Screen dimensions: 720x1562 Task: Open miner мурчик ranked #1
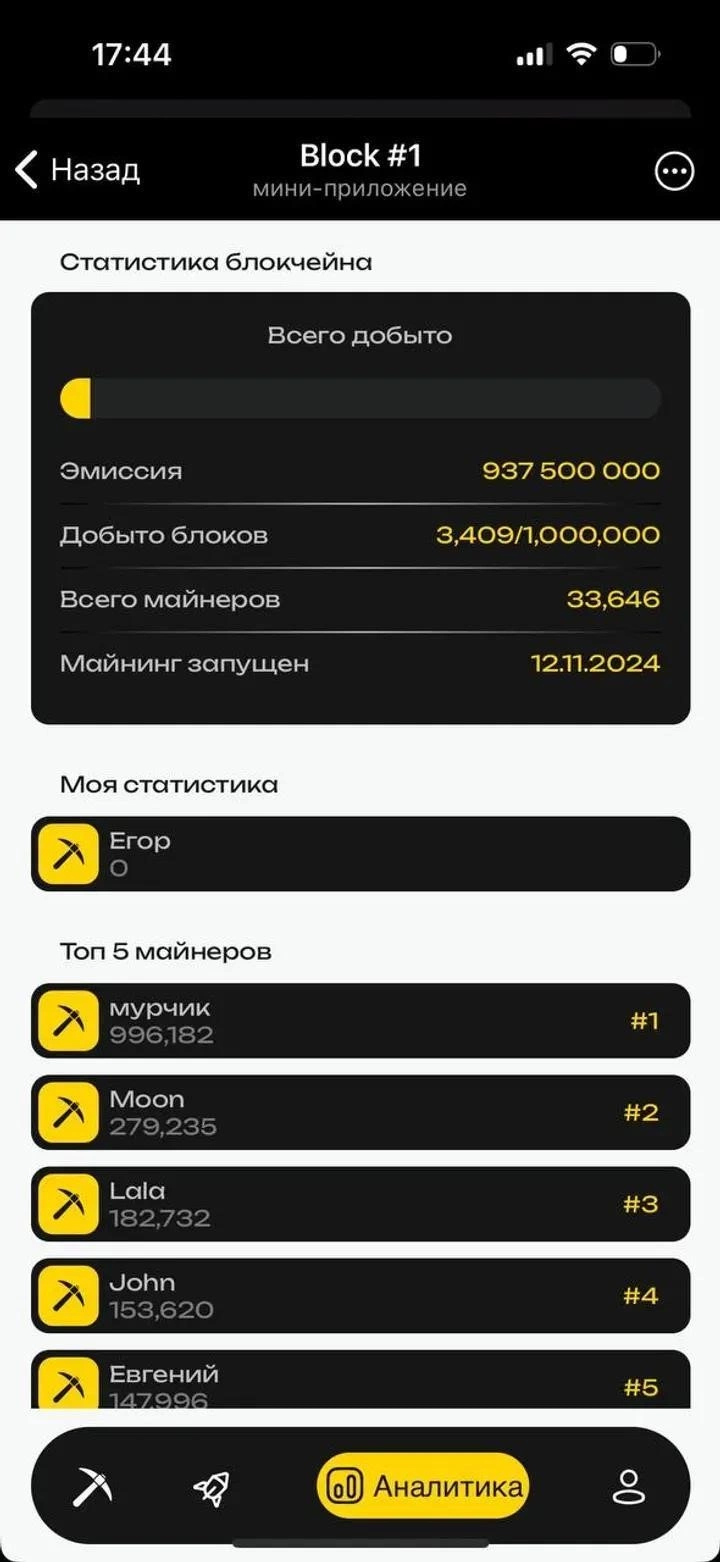[360, 1021]
